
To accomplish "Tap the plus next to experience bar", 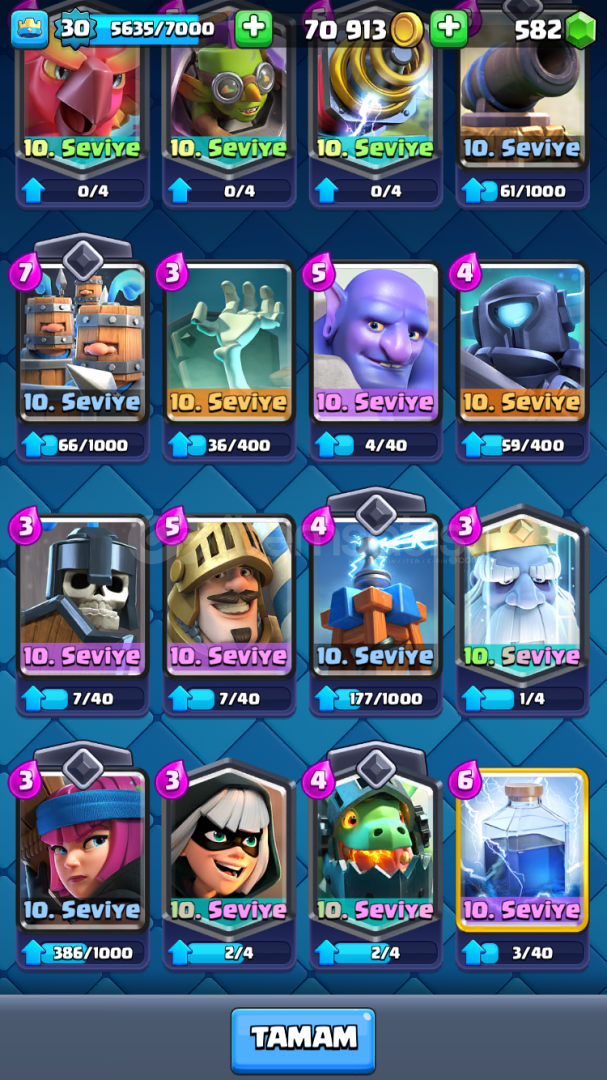I will 253,29.
